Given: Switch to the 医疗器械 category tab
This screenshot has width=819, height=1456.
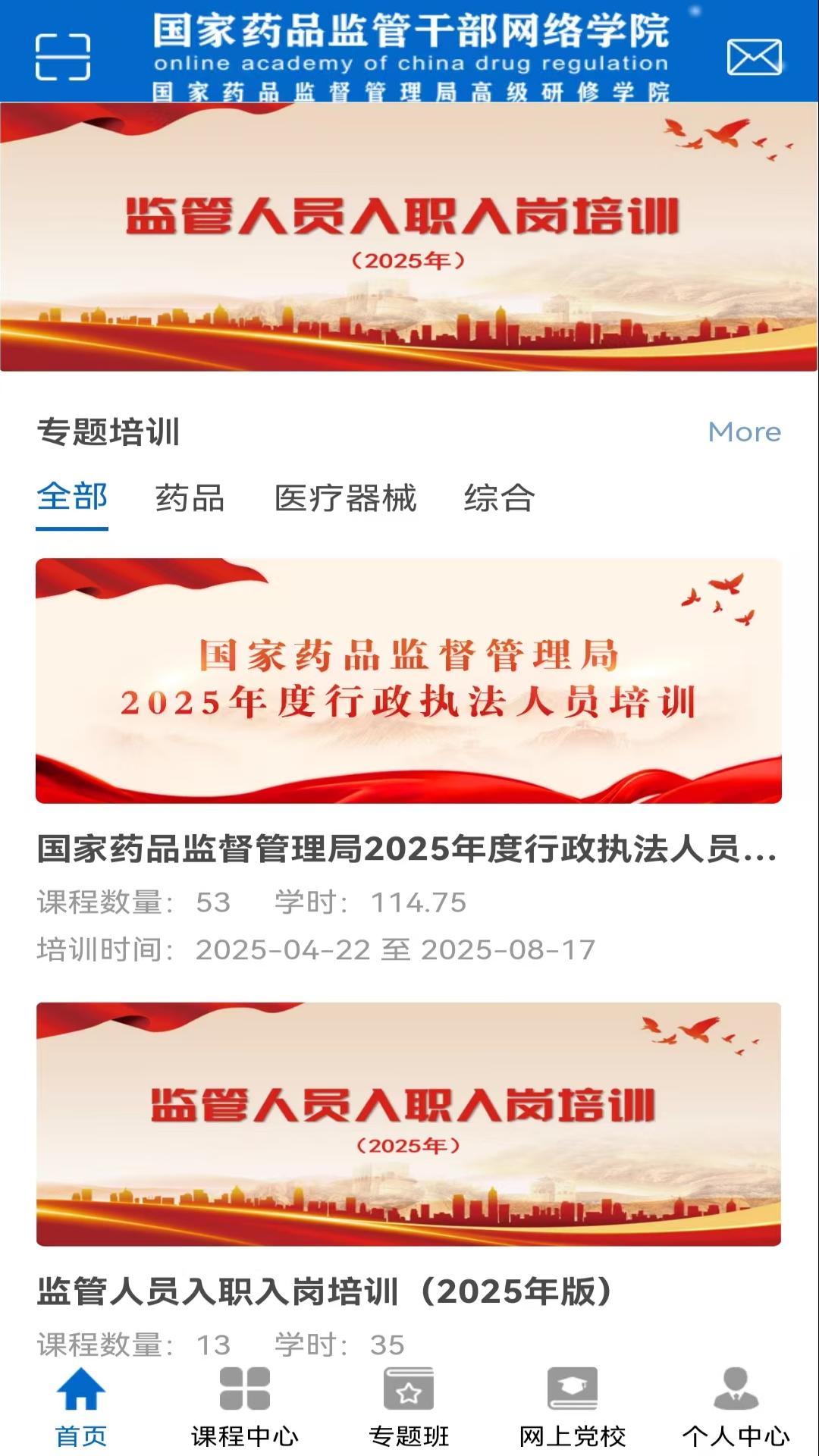Looking at the screenshot, I should point(345,498).
